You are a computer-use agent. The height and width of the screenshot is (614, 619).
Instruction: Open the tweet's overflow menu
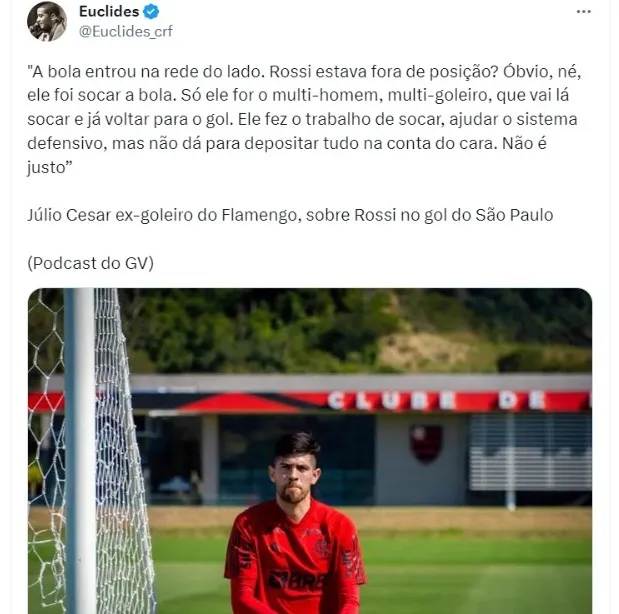pyautogui.click(x=583, y=11)
